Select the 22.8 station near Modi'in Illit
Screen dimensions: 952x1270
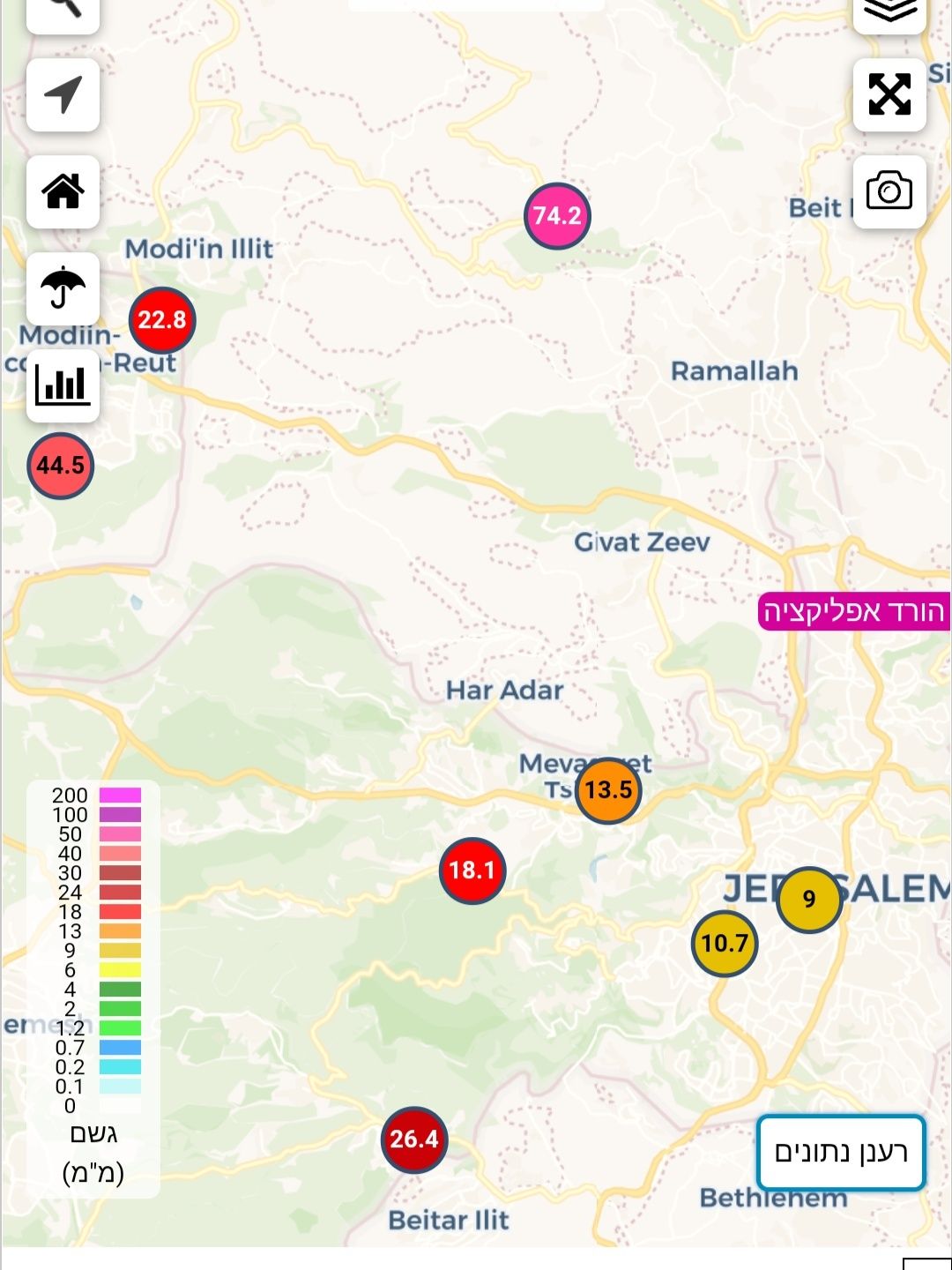click(x=162, y=320)
